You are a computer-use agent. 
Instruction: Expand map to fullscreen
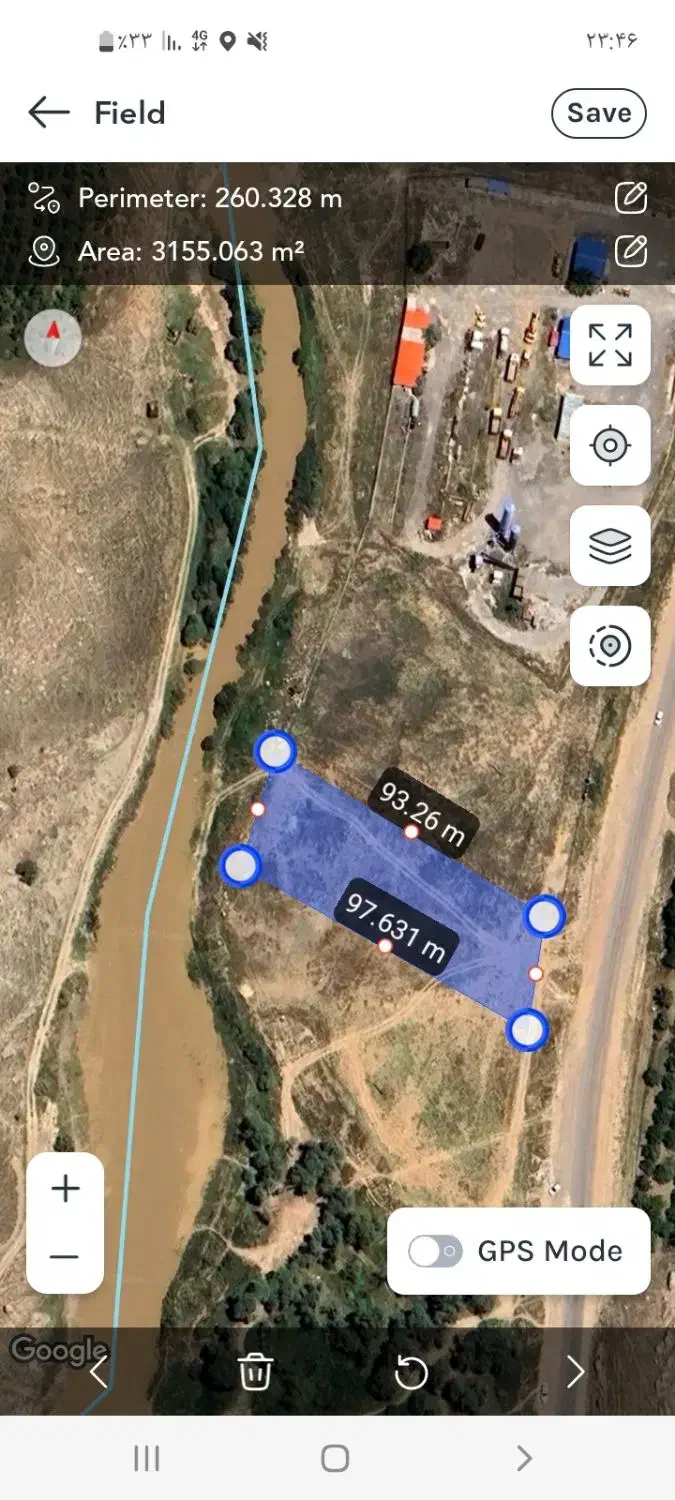click(610, 345)
